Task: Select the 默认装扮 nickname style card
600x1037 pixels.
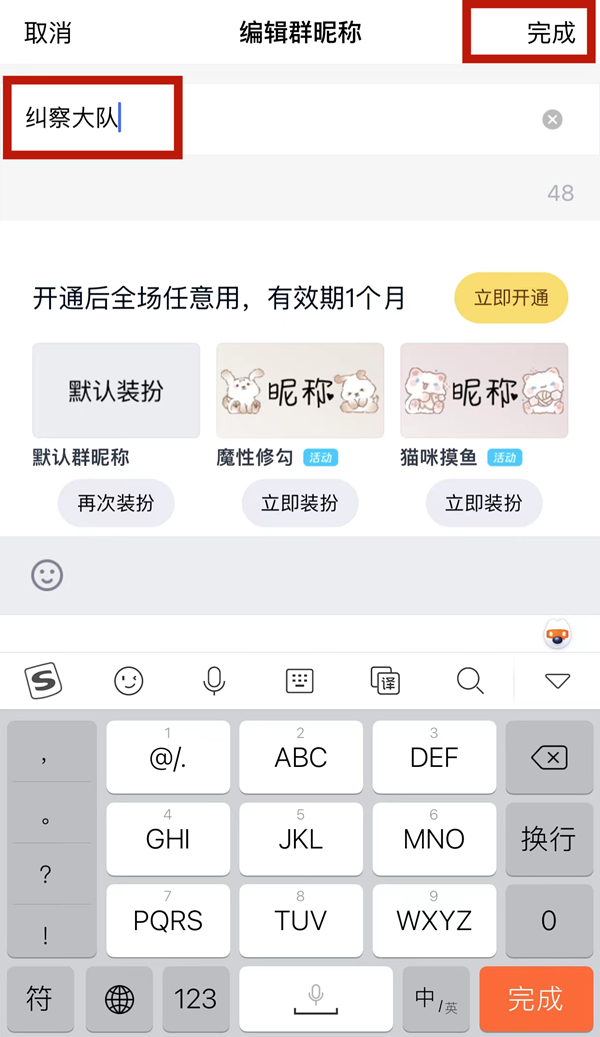Action: click(116, 390)
